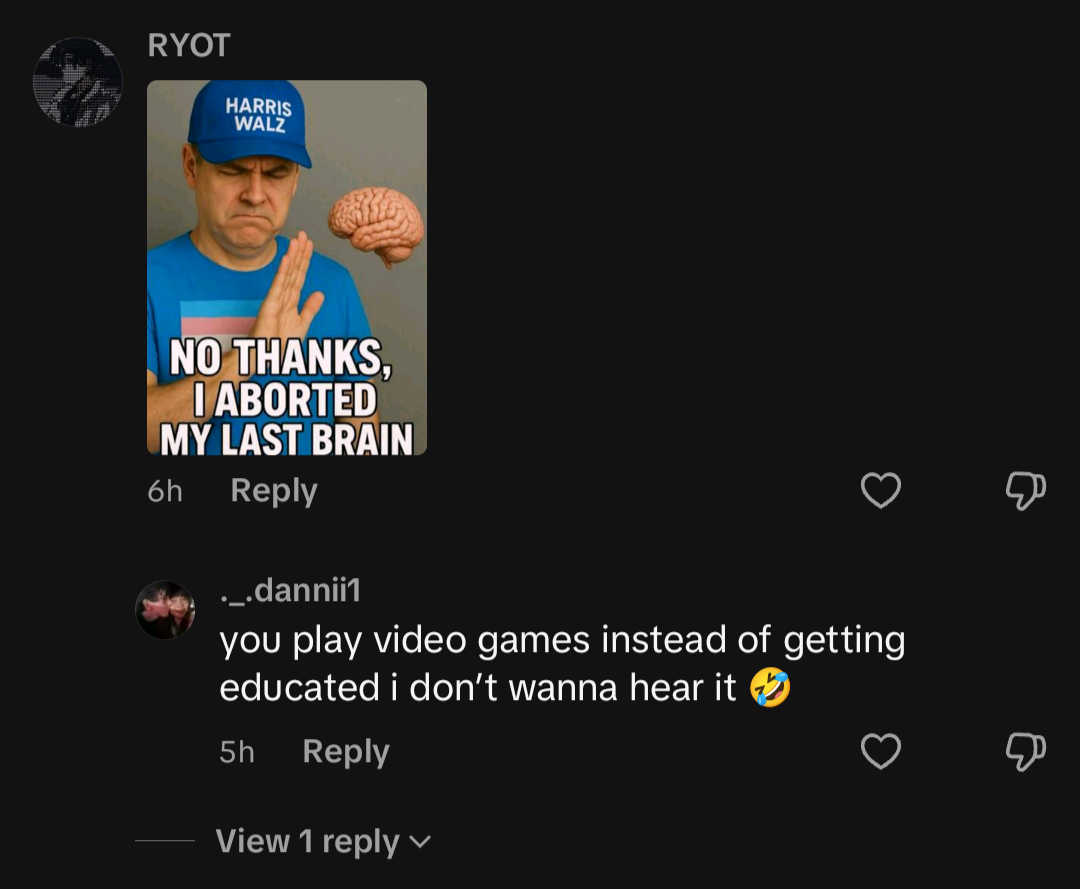Visit the RYOT username profile

point(189,45)
